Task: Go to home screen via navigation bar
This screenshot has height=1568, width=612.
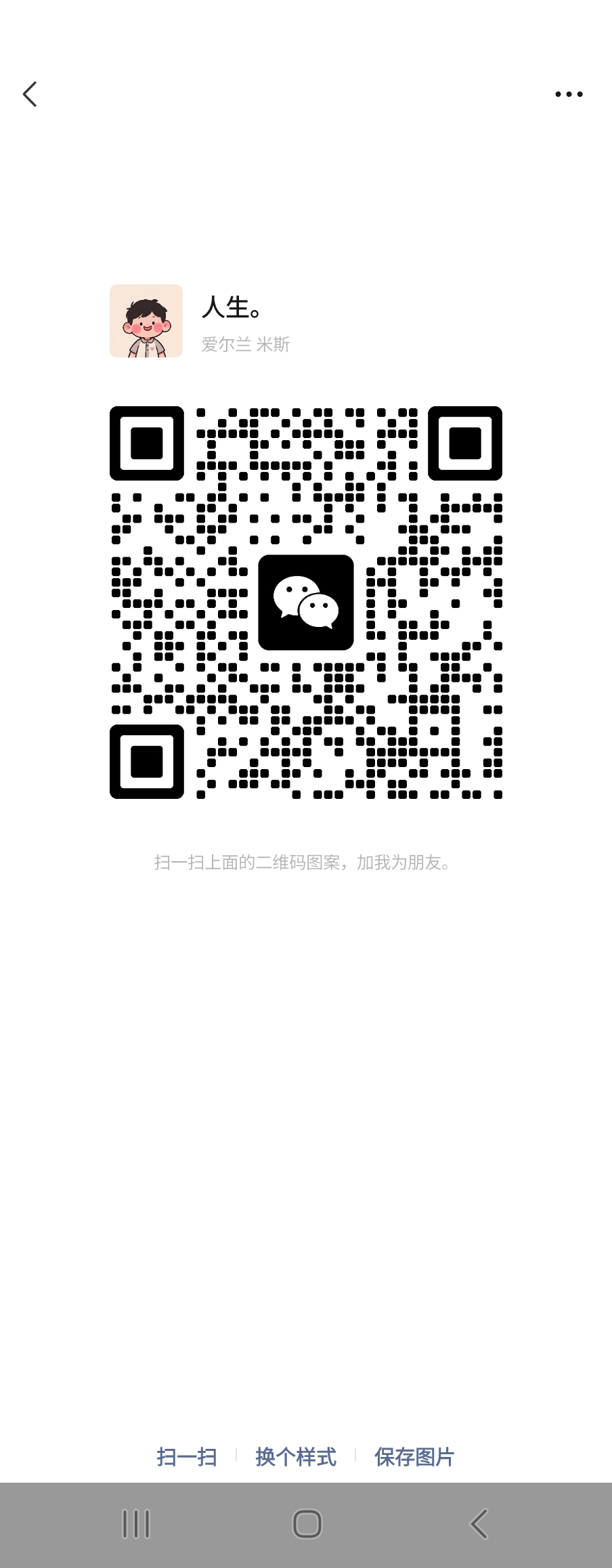Action: (x=307, y=1525)
